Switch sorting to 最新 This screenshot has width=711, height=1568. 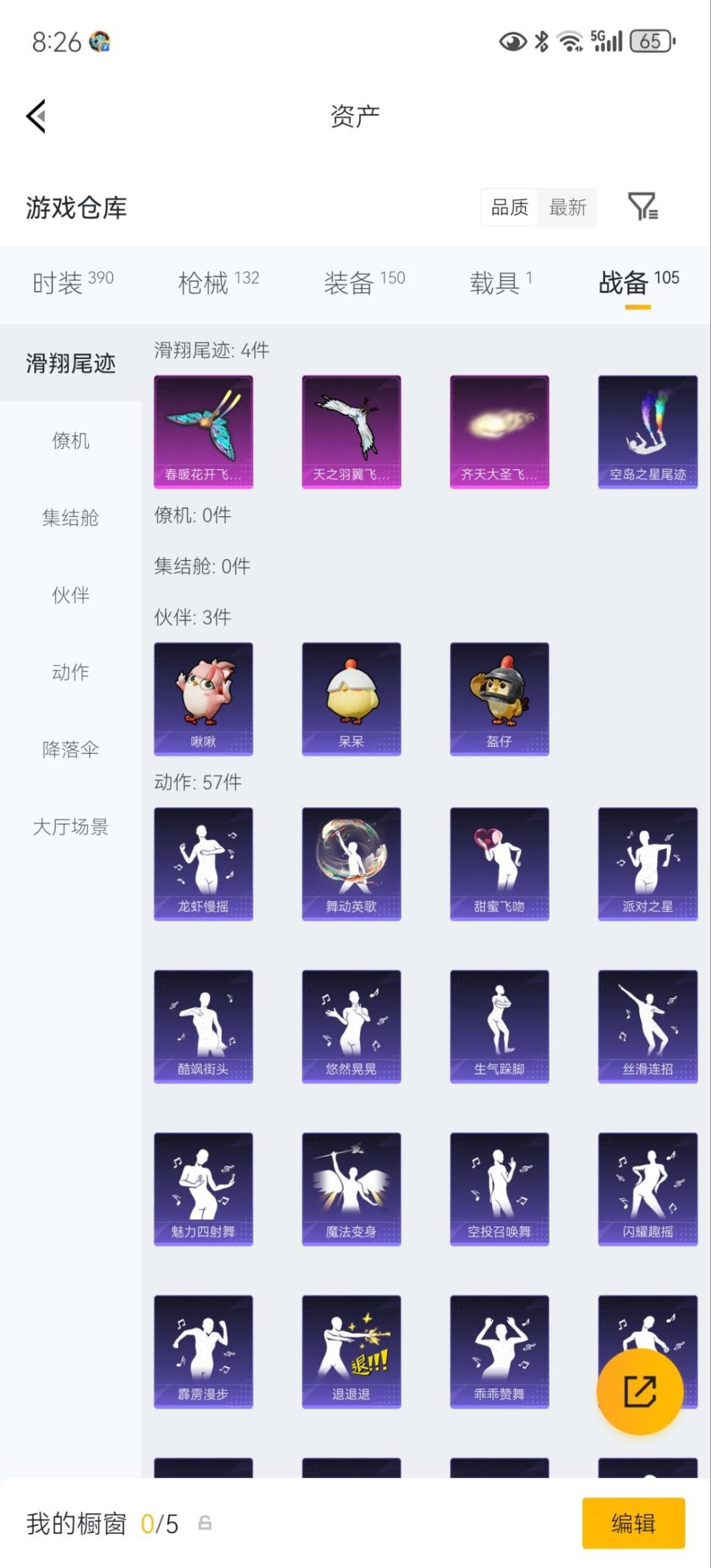coord(568,207)
